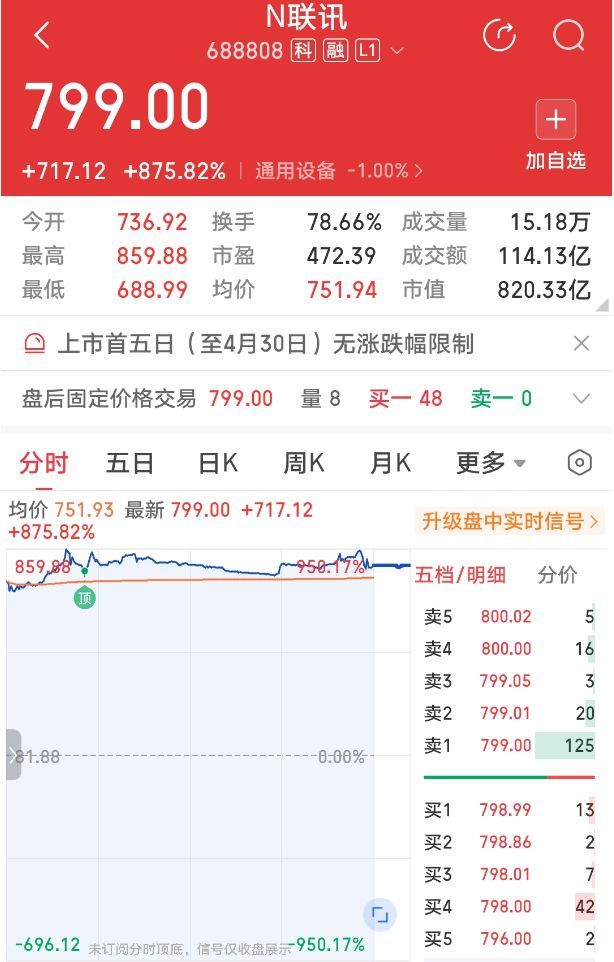The width and height of the screenshot is (614, 962).
Task: Expand the chart to fullscreen
Action: 379,914
